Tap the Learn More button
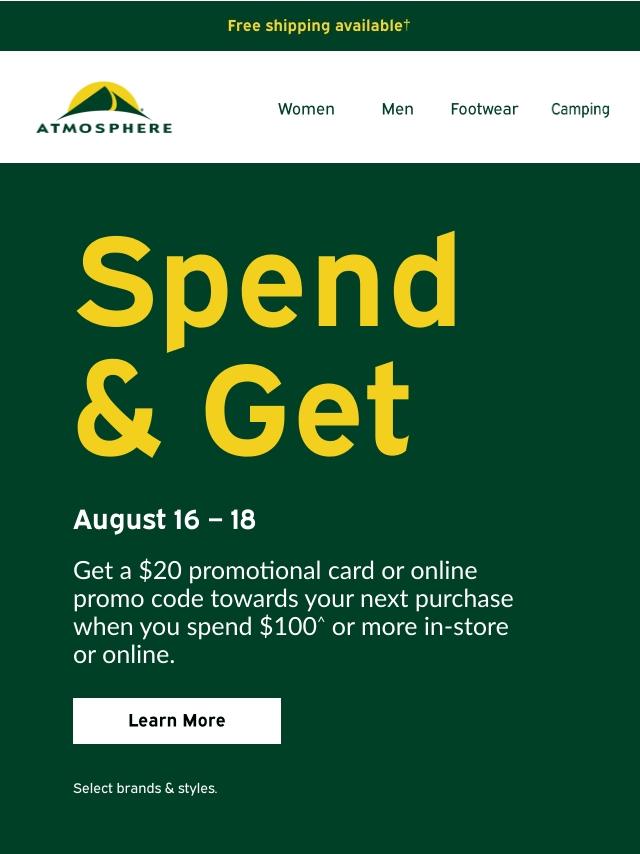Image resolution: width=640 pixels, height=854 pixels. pos(177,721)
